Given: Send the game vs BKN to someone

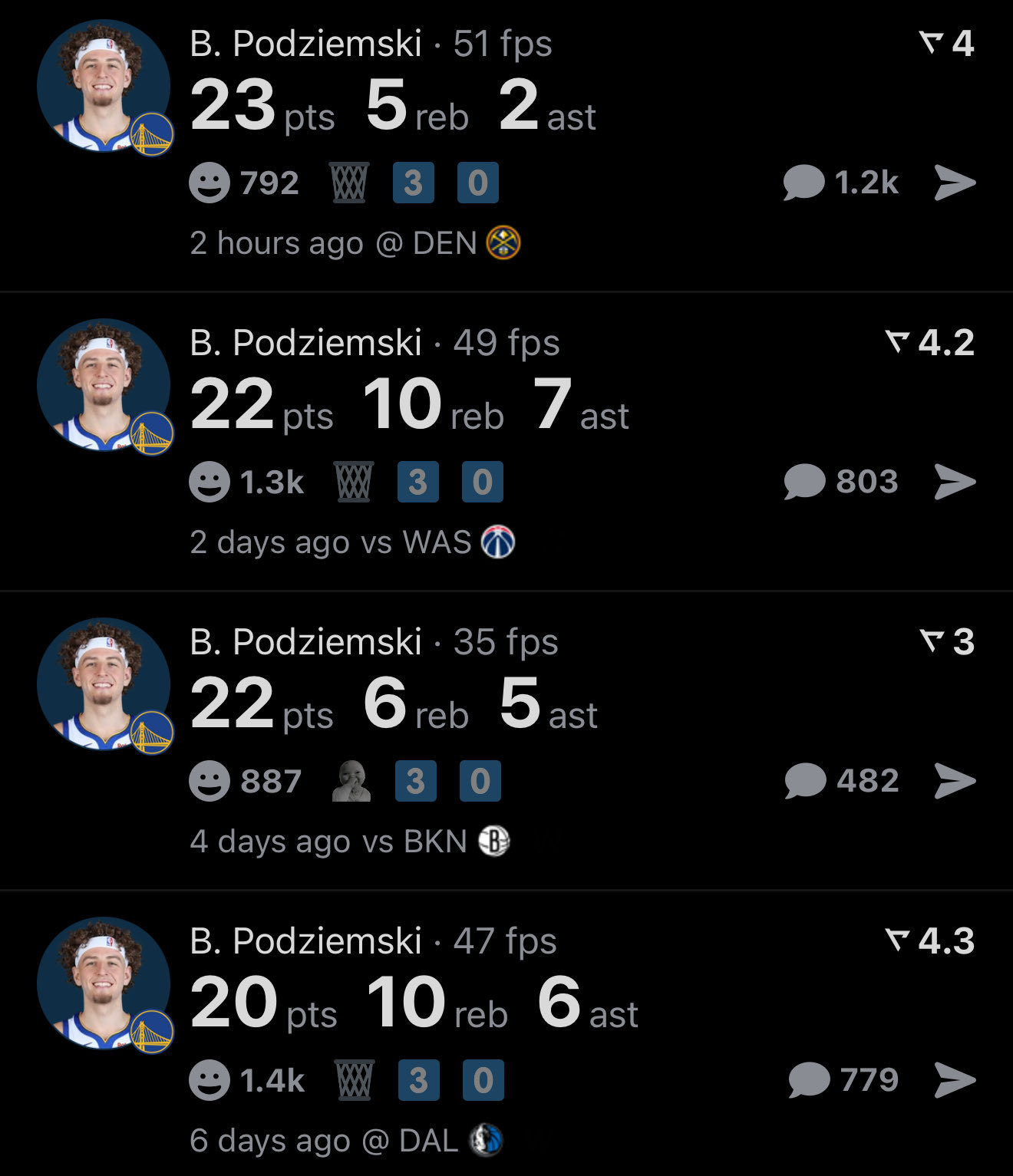Looking at the screenshot, I should point(955,781).
